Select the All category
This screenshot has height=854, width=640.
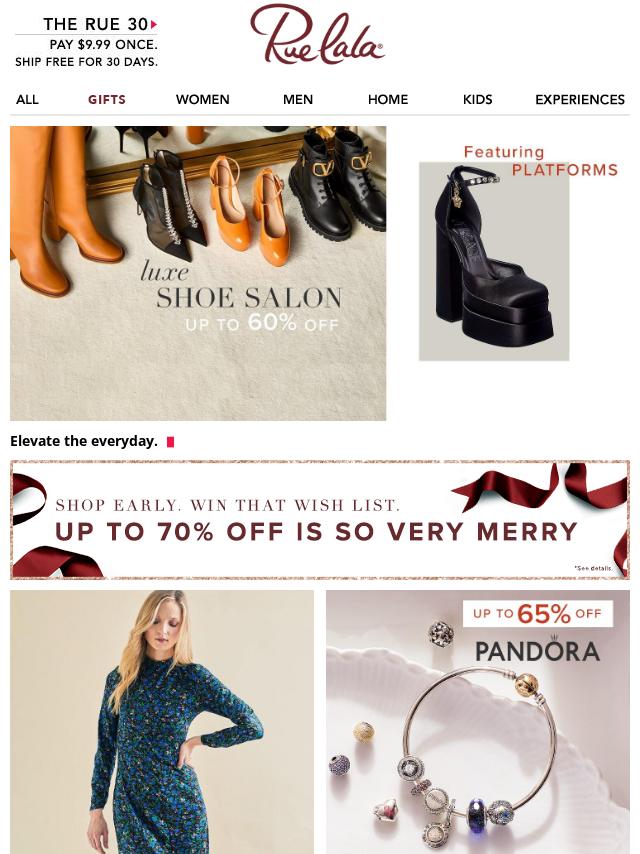tap(27, 100)
